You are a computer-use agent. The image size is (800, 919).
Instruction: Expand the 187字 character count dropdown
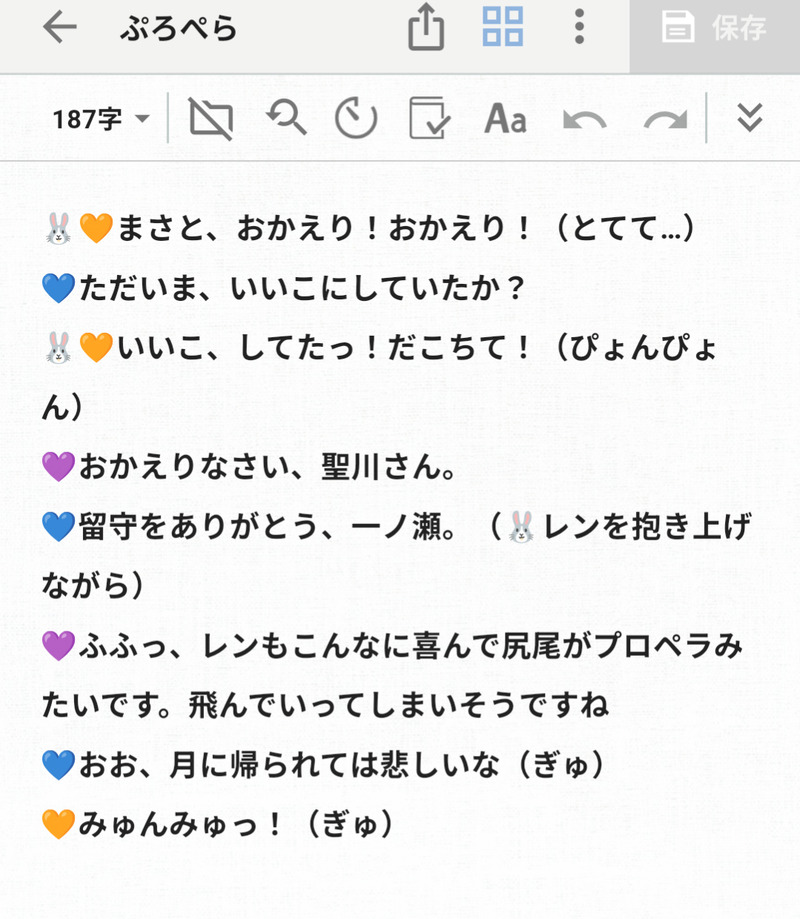(x=101, y=120)
